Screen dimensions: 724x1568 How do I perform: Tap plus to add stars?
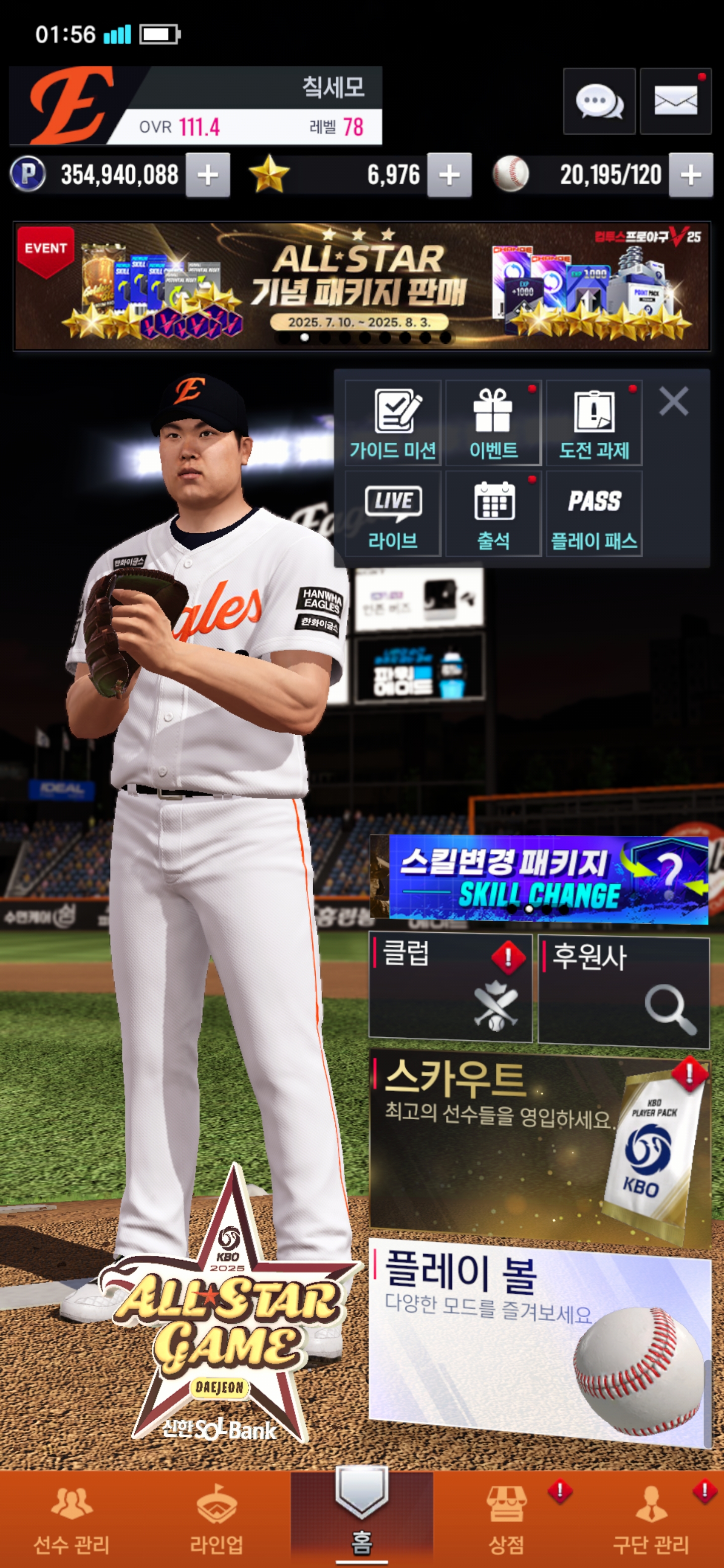(449, 175)
